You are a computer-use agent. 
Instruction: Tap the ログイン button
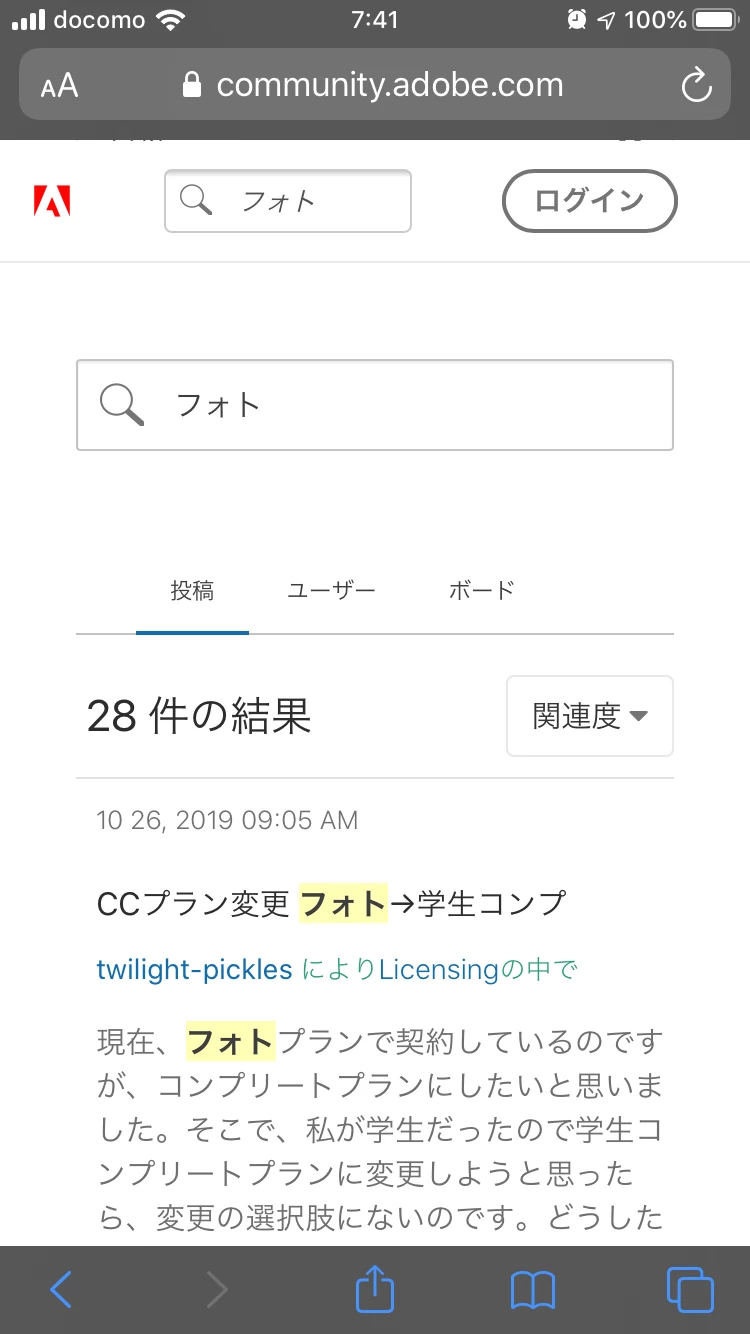(x=589, y=201)
